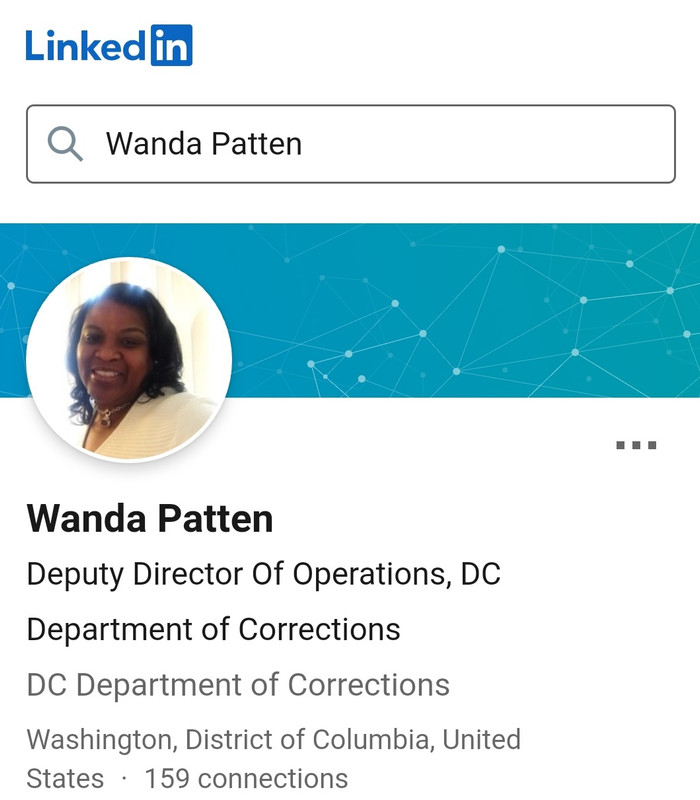Viewport: 700px width, 800px height.
Task: Open Wanda Patten's profile photo
Action: (x=129, y=360)
